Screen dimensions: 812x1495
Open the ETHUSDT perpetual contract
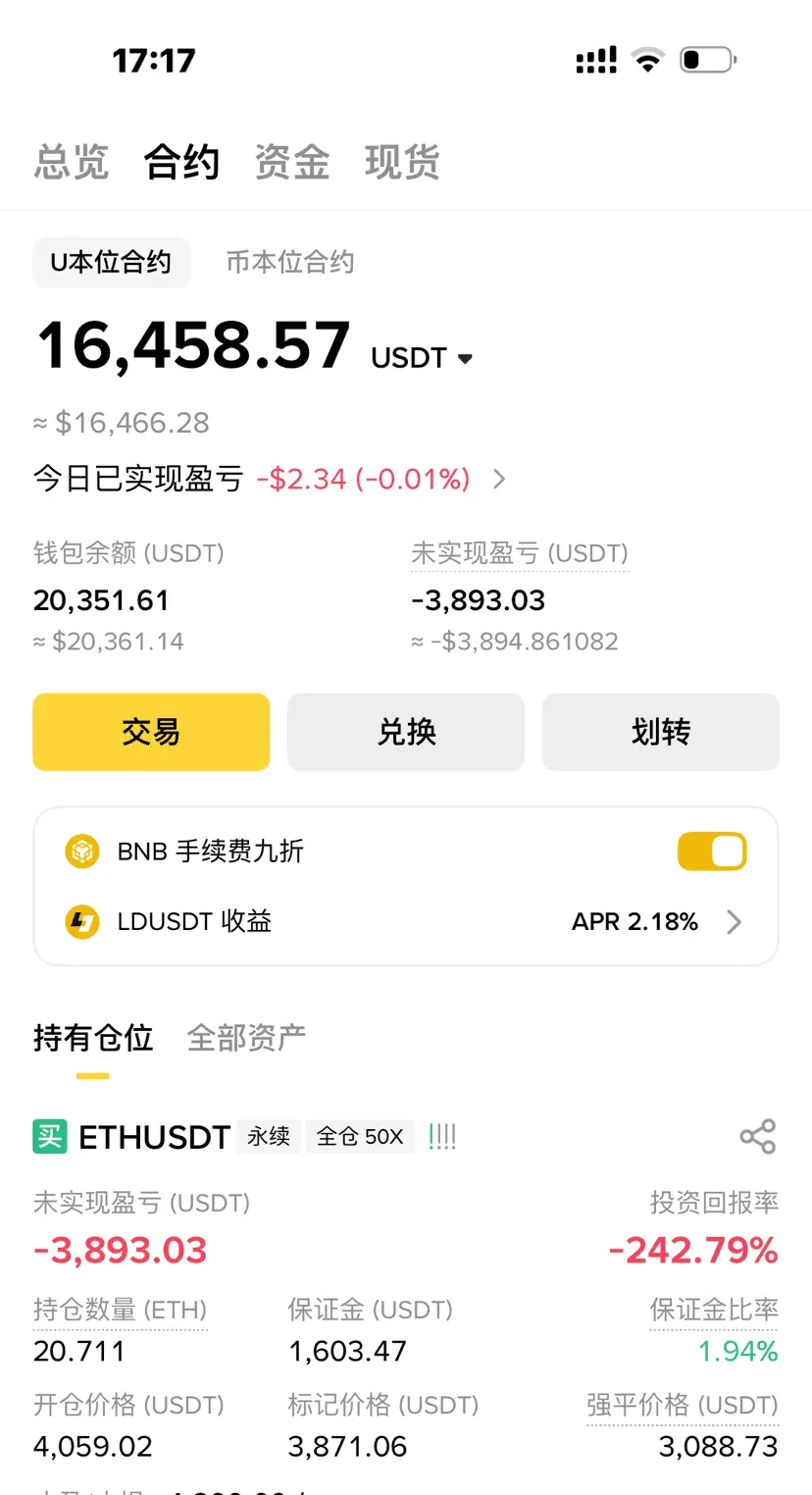(154, 1137)
